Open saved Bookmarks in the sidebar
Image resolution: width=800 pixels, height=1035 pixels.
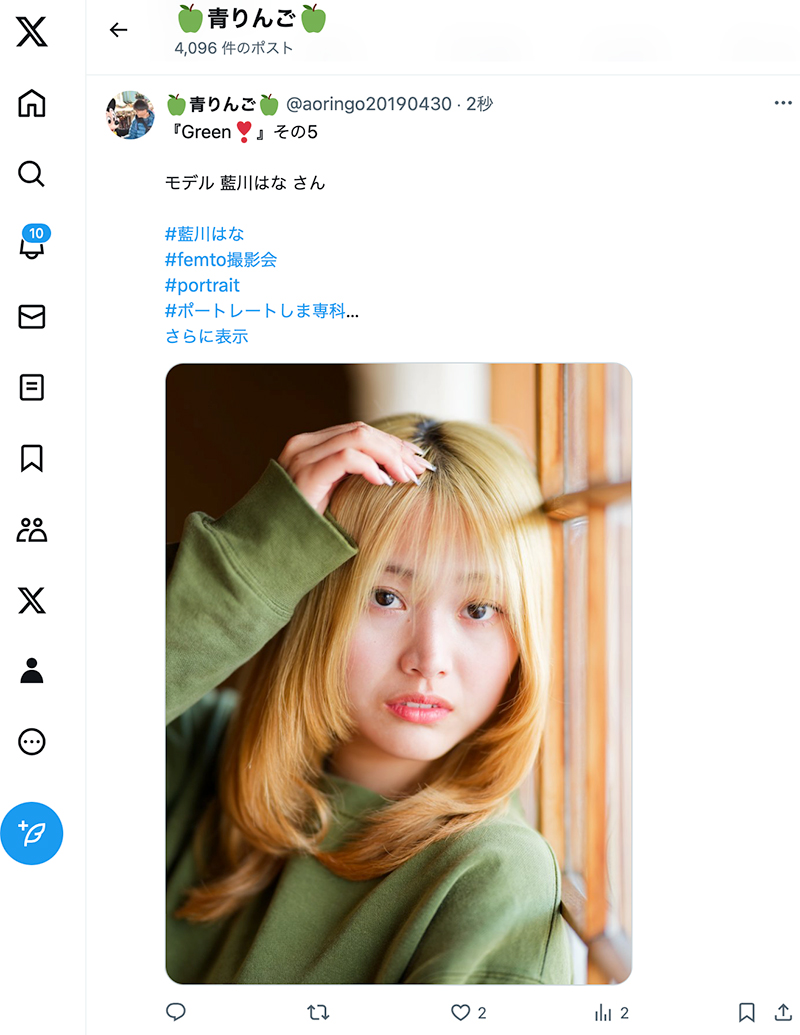click(32, 458)
